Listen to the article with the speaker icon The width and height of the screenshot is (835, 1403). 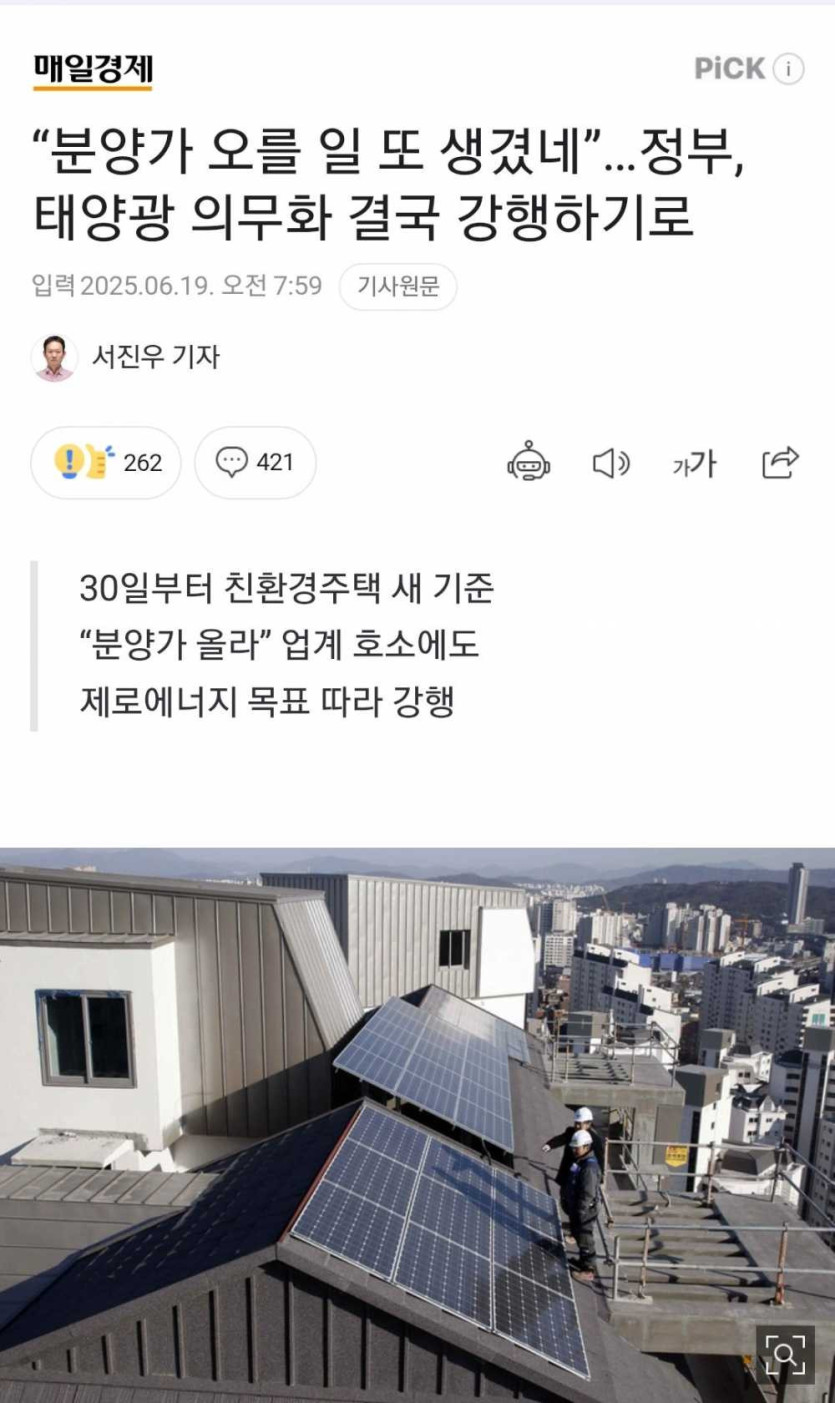pyautogui.click(x=611, y=463)
